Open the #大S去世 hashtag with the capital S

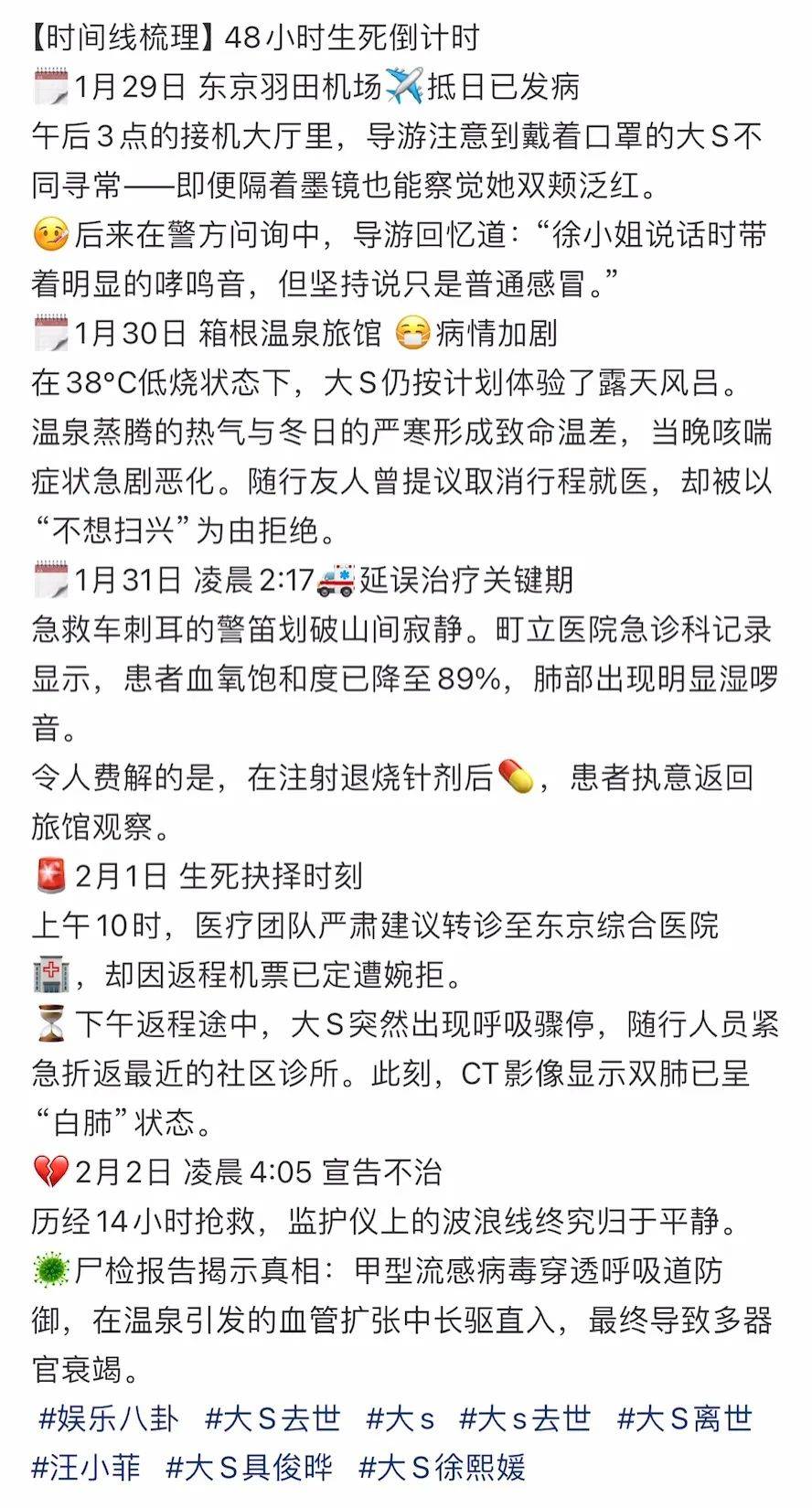[x=272, y=1418]
